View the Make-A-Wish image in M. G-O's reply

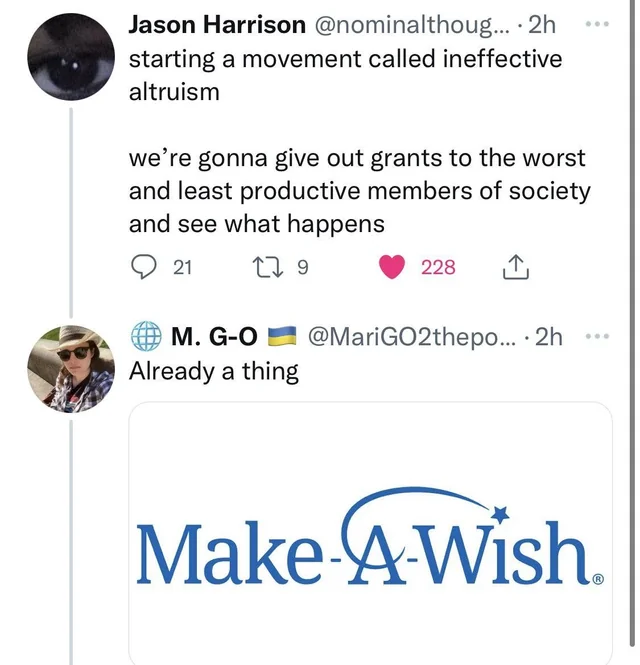pyautogui.click(x=370, y=533)
